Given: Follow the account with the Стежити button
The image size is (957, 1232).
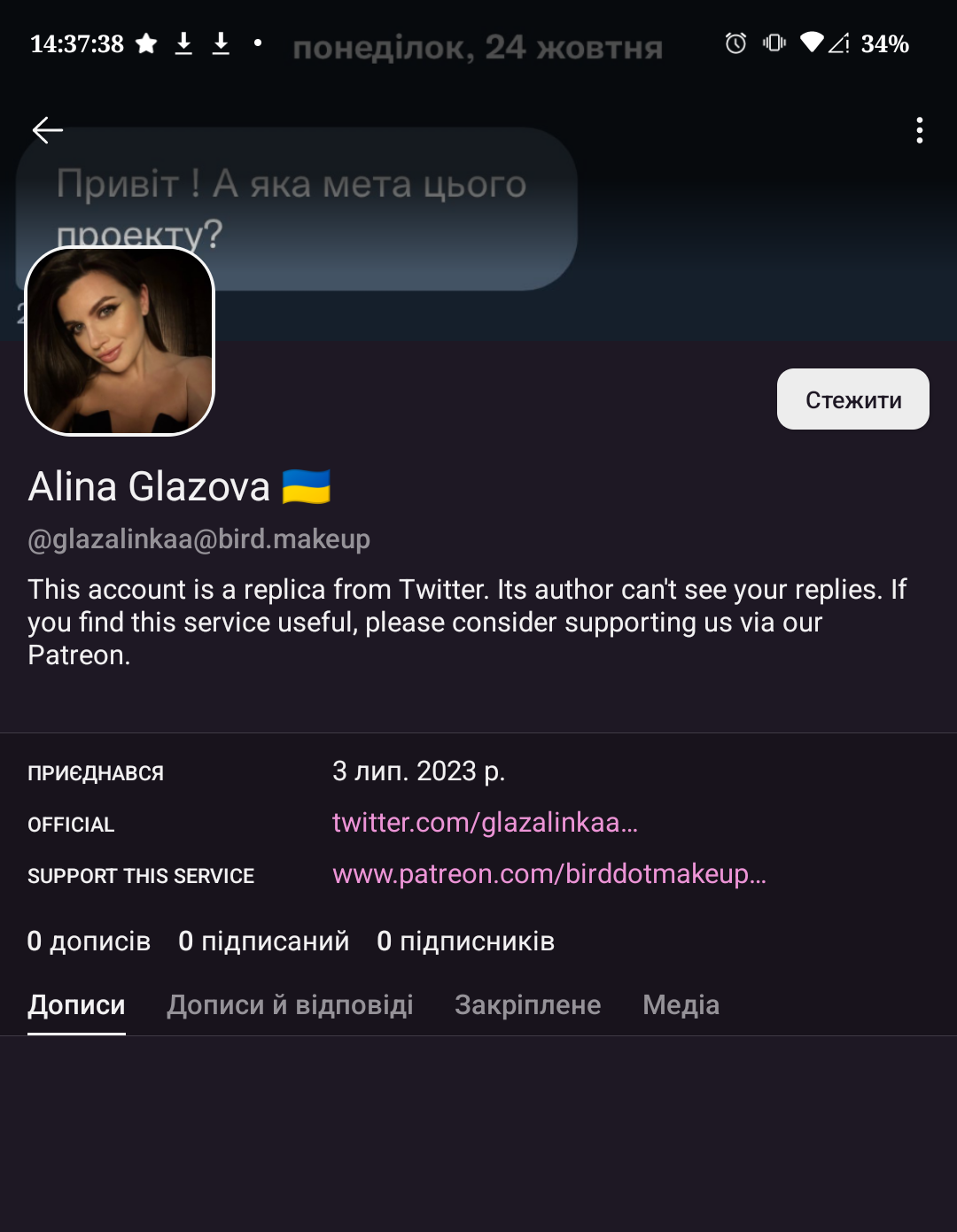Looking at the screenshot, I should pyautogui.click(x=852, y=399).
